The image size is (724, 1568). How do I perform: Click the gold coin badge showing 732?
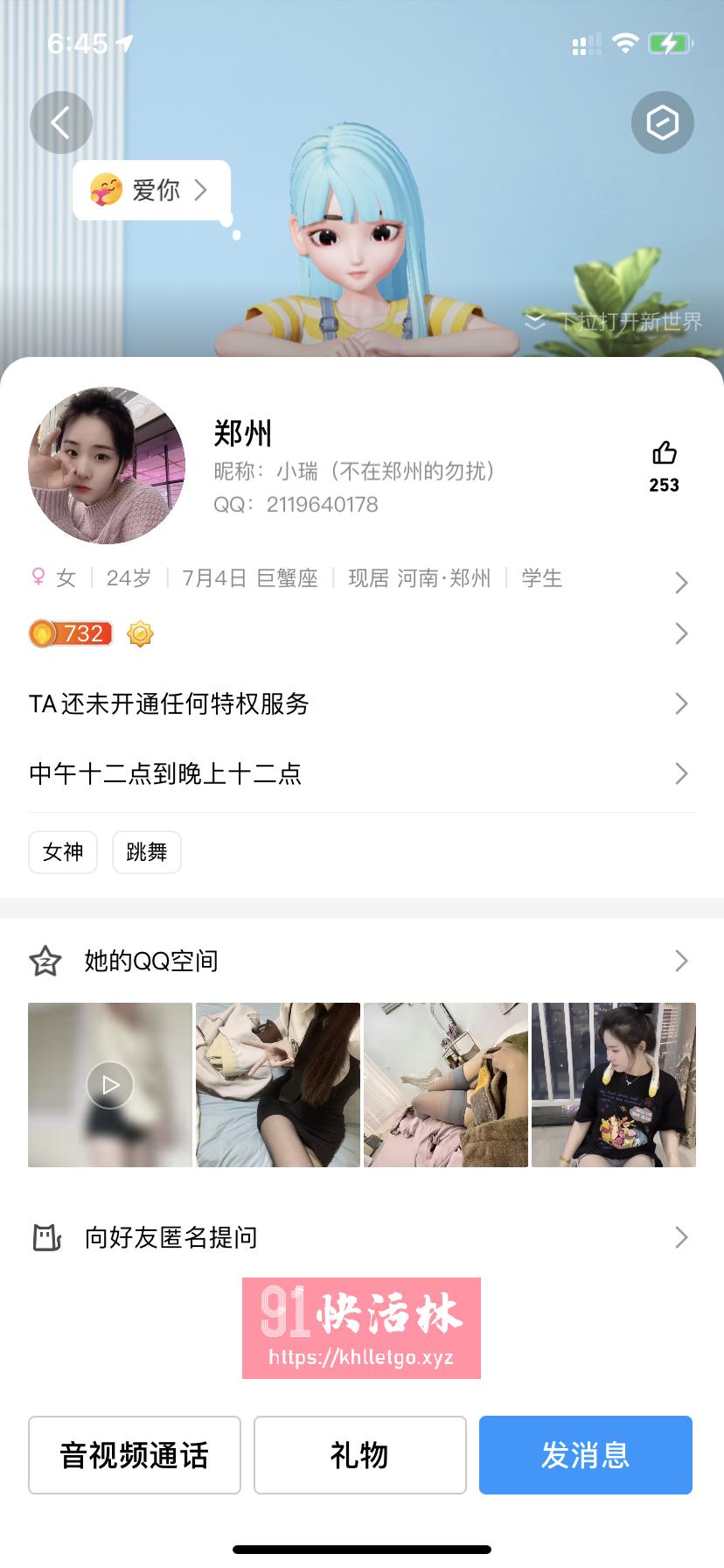point(70,633)
